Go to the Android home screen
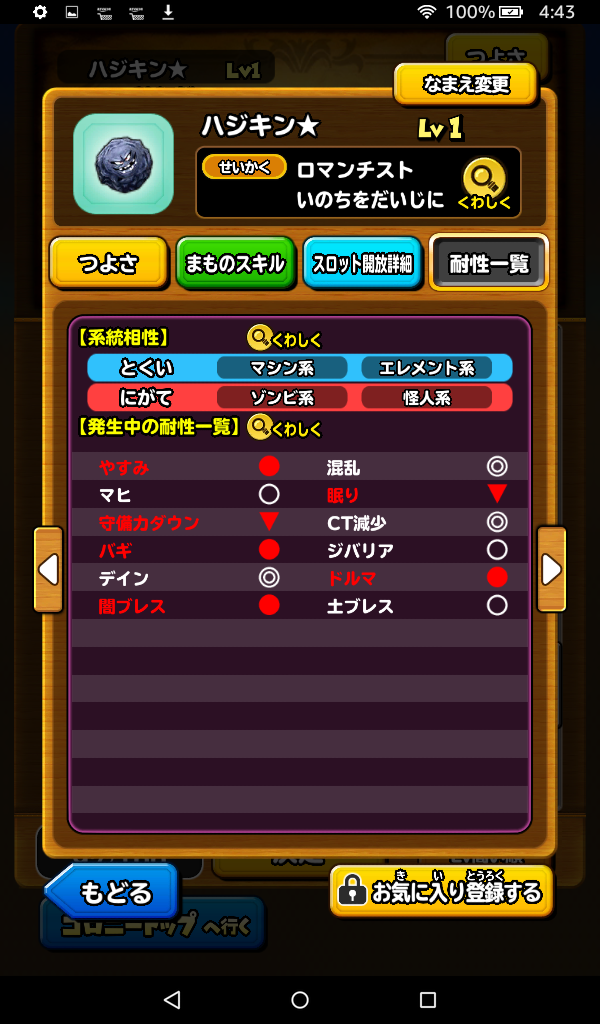 [300, 1000]
